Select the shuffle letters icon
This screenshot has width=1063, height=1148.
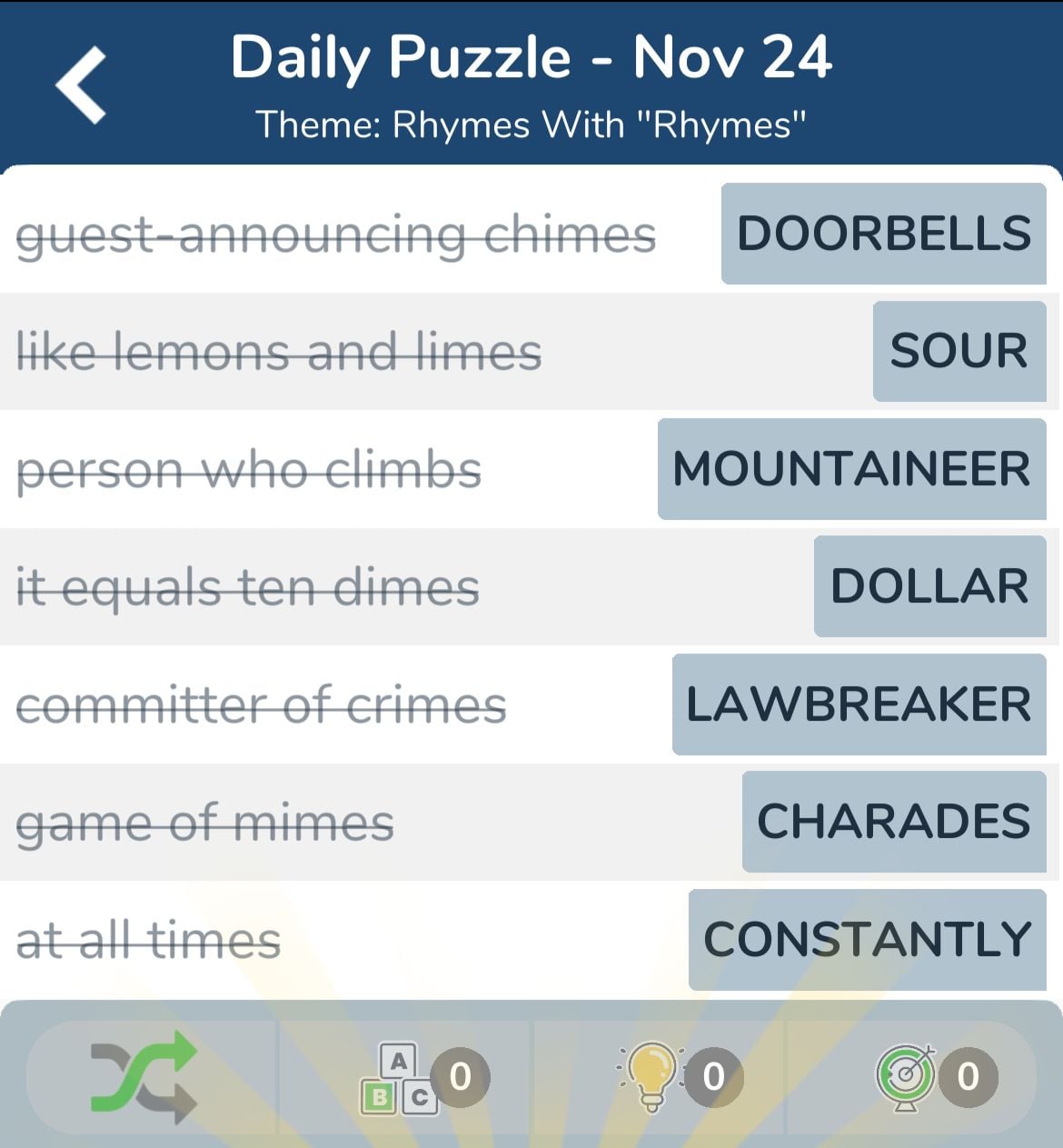click(x=141, y=1077)
